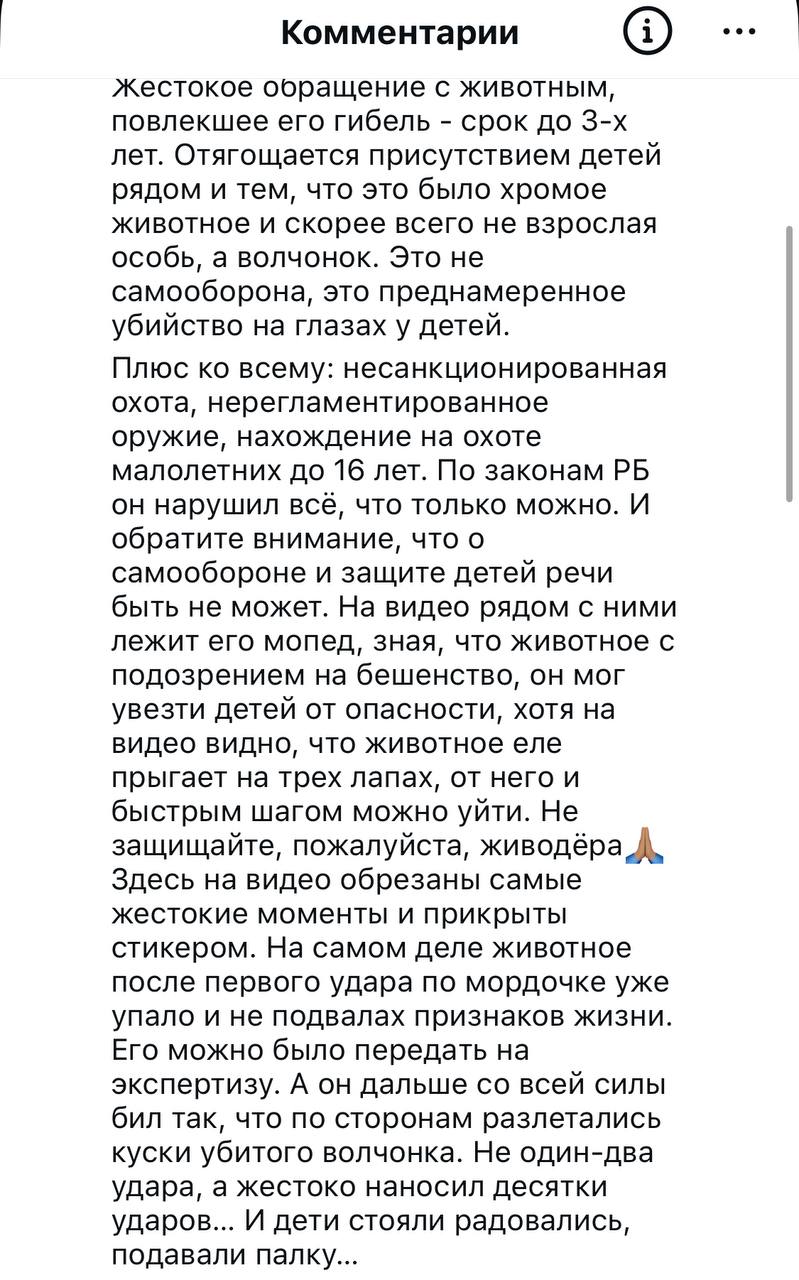
Task: Open the three-dot overflow menu
Action: (738, 33)
